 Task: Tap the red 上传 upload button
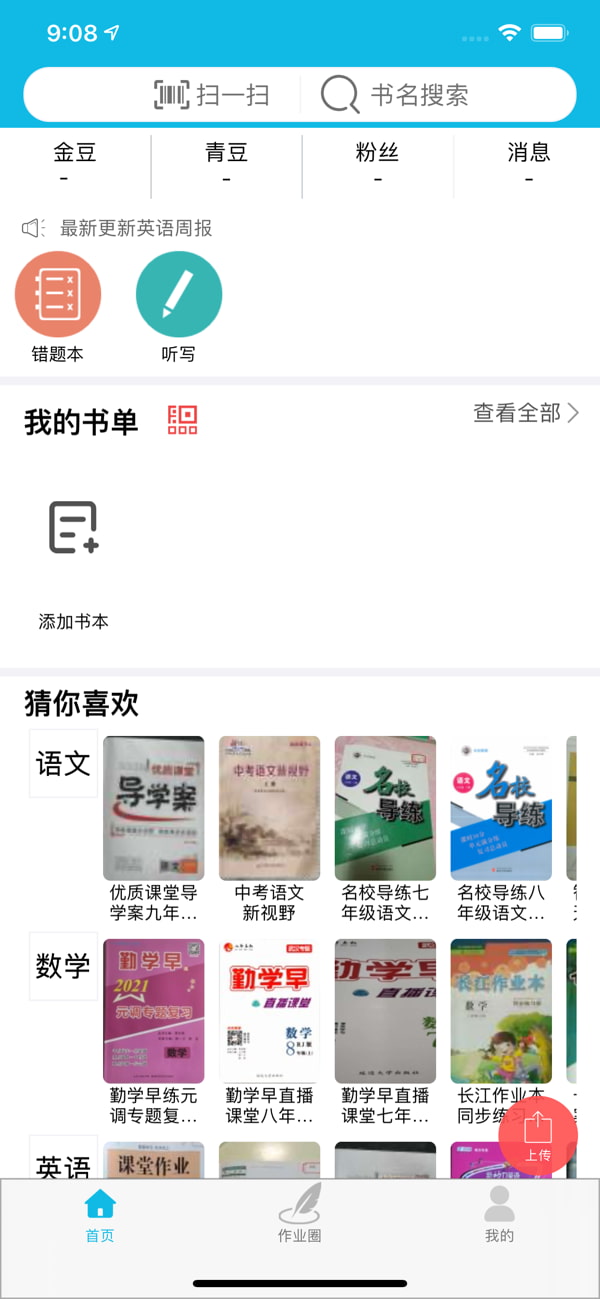coord(538,1136)
